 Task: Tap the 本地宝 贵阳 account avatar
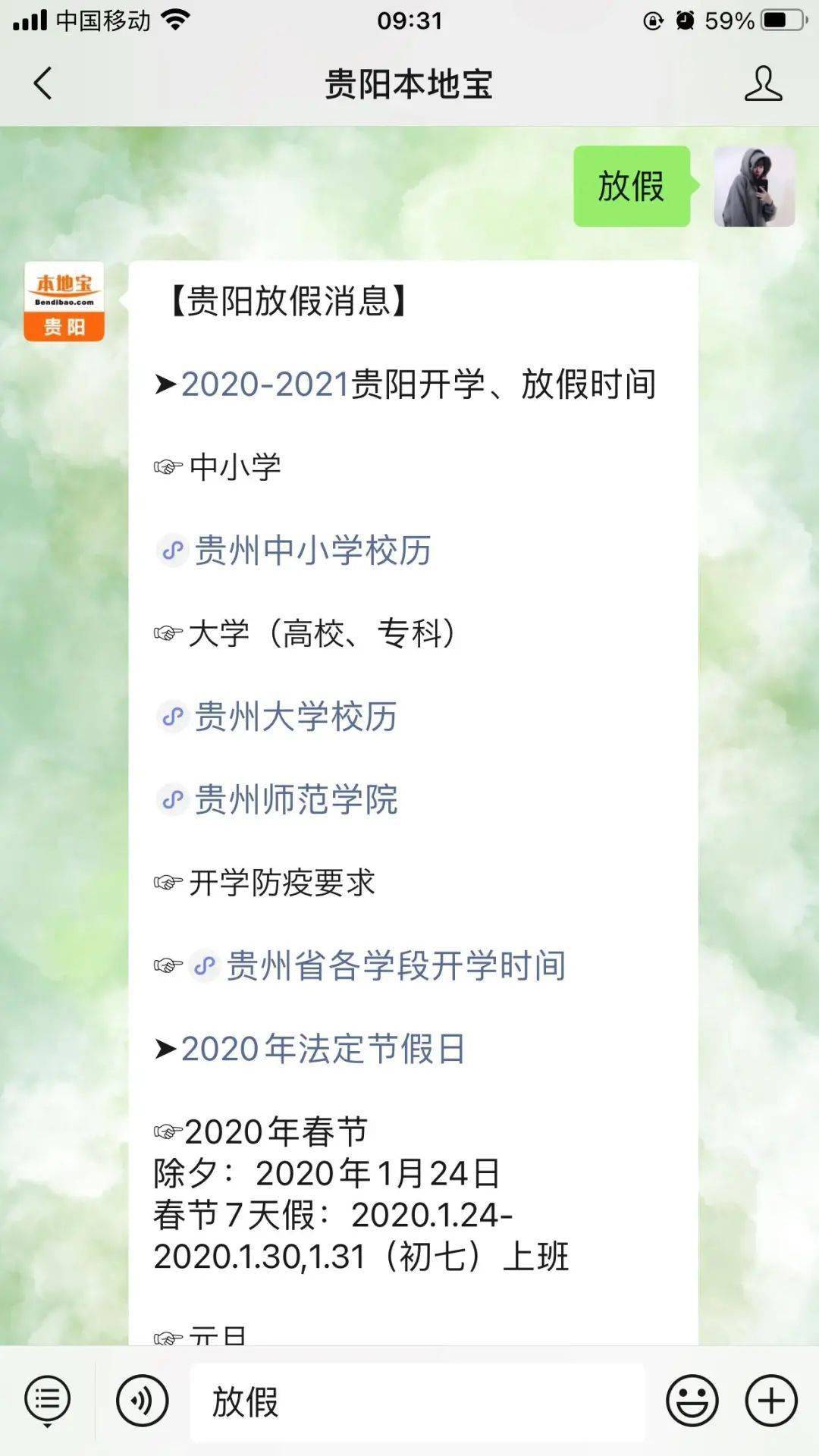[64, 302]
